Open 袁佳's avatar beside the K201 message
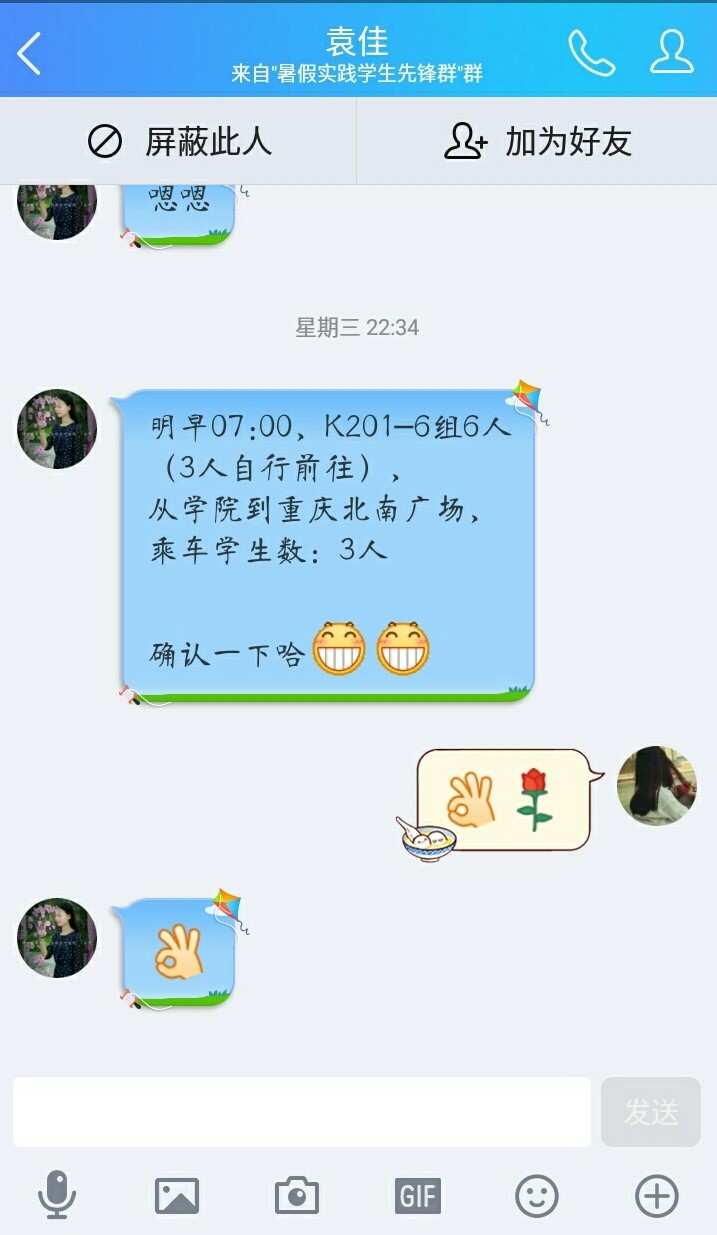 point(57,429)
